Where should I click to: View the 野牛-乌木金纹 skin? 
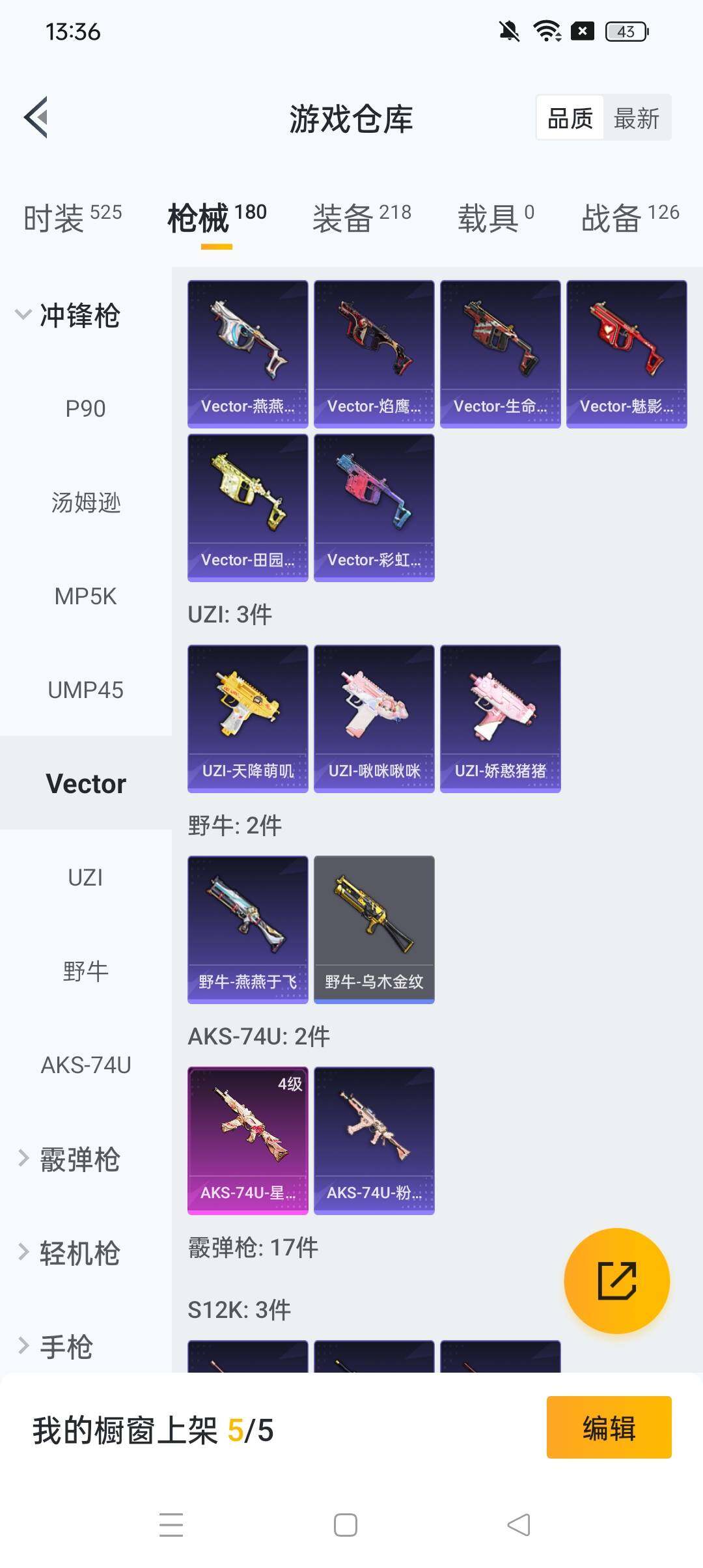(374, 929)
